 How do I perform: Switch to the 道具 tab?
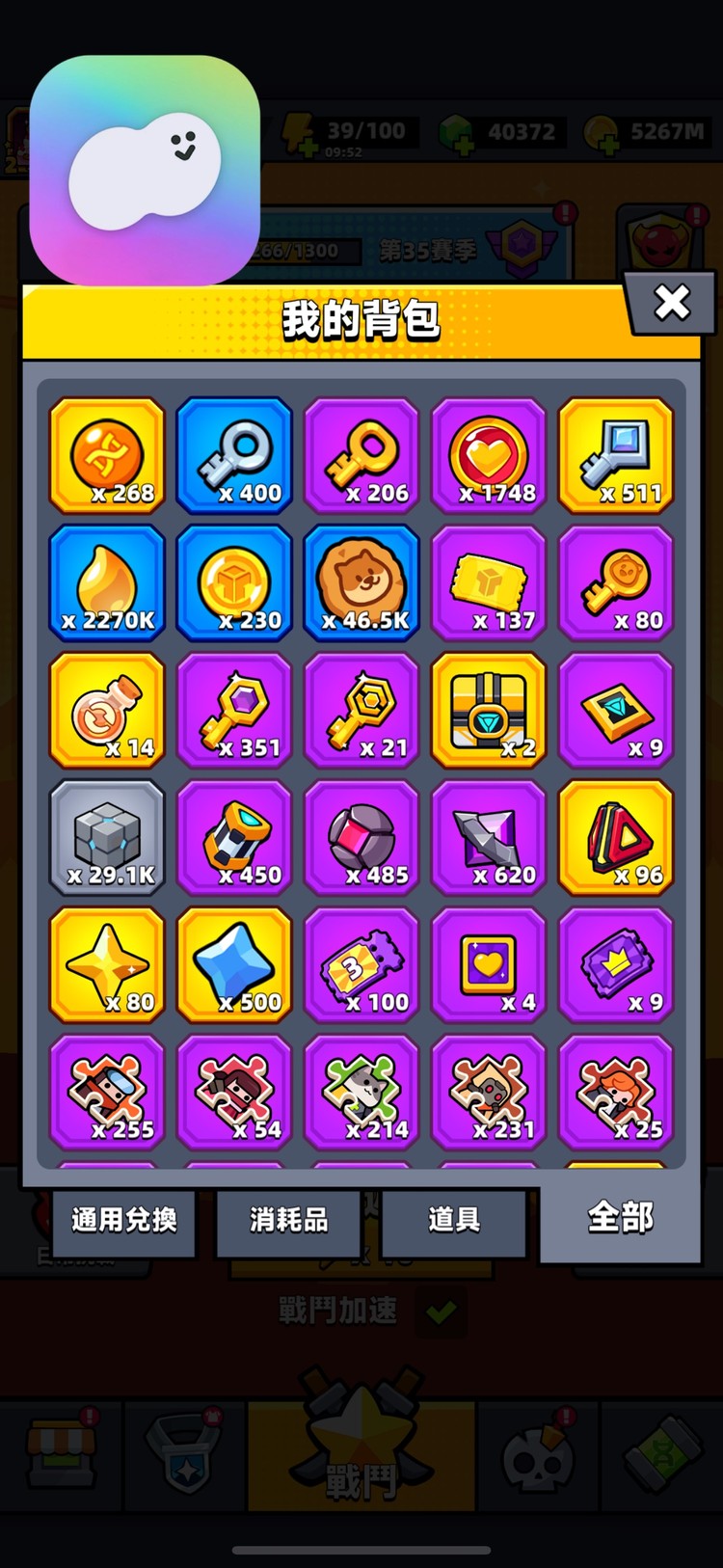(454, 1220)
